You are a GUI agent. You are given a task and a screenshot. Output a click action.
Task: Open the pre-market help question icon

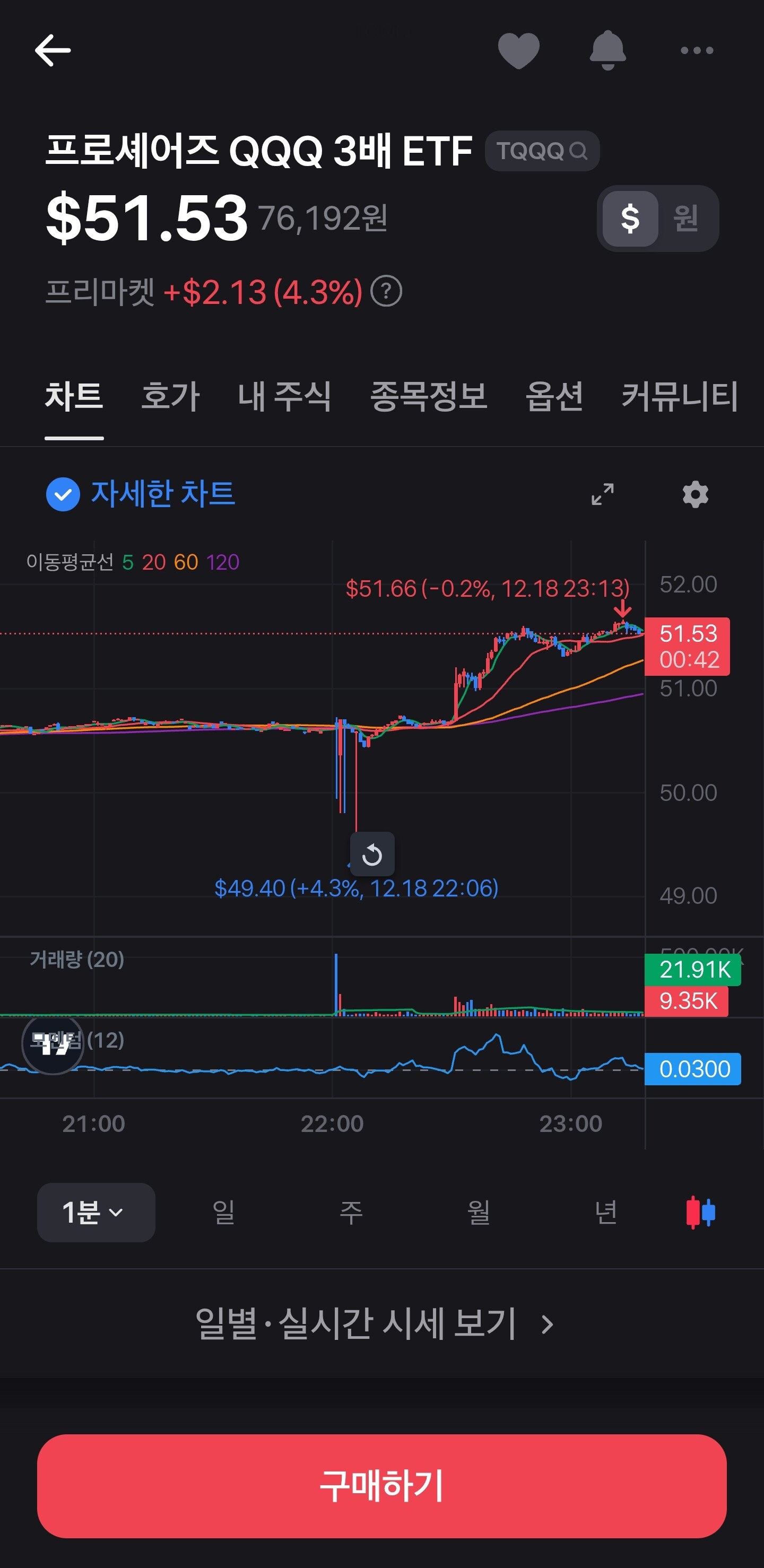click(x=386, y=292)
